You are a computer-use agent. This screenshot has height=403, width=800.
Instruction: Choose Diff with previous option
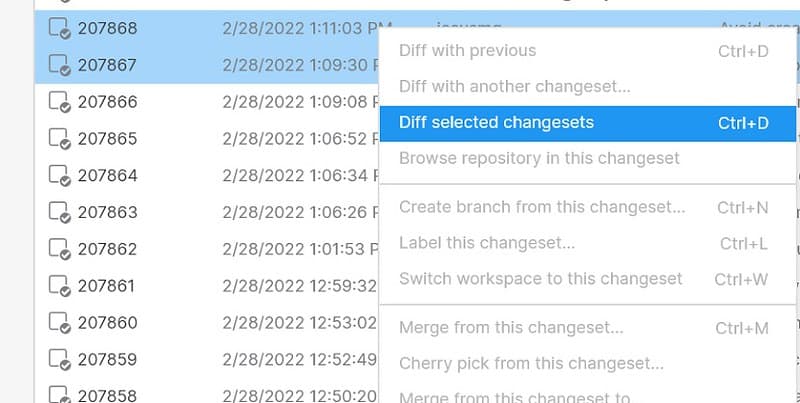pos(467,50)
